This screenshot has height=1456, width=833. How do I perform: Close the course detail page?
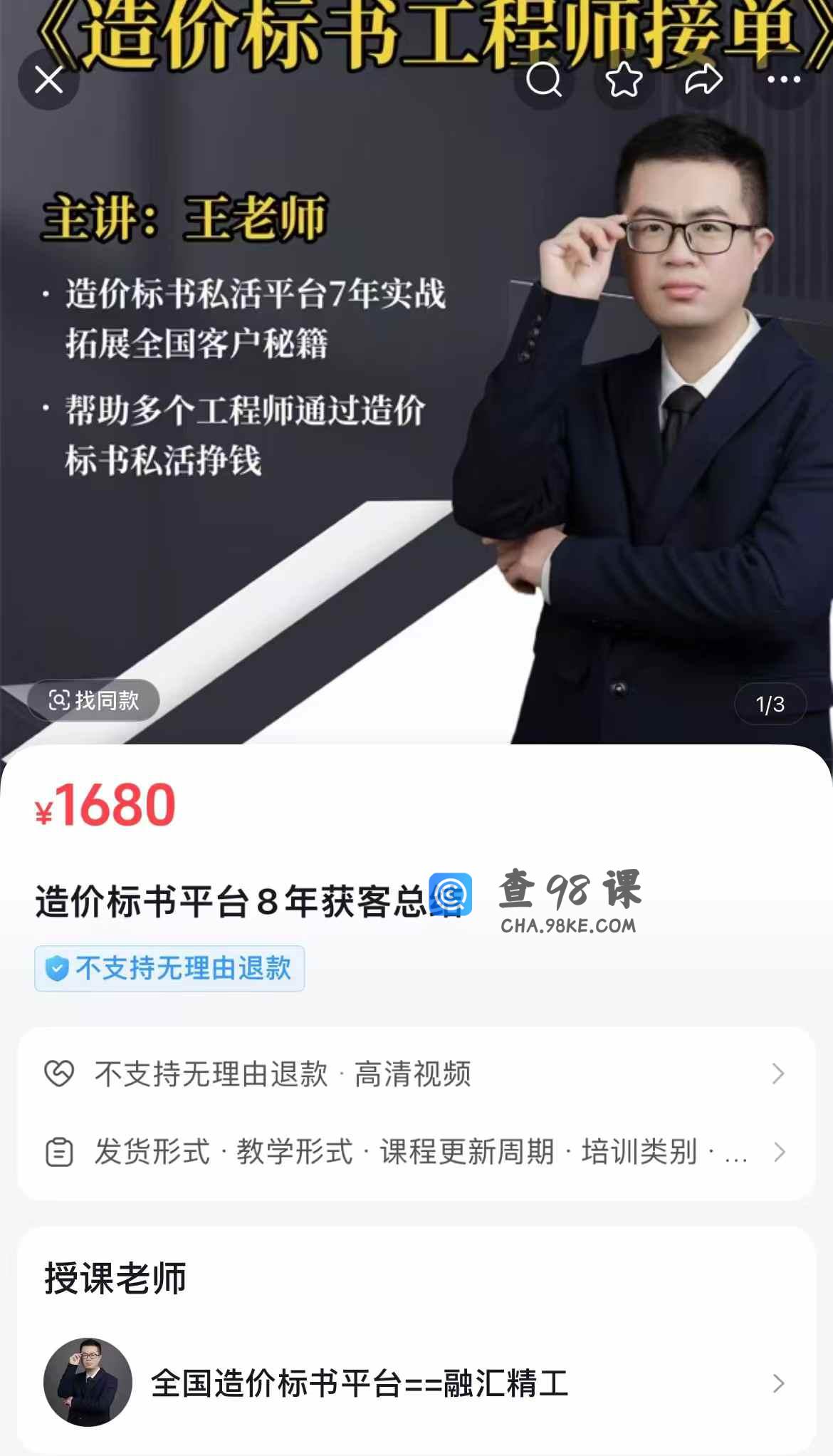[x=48, y=79]
